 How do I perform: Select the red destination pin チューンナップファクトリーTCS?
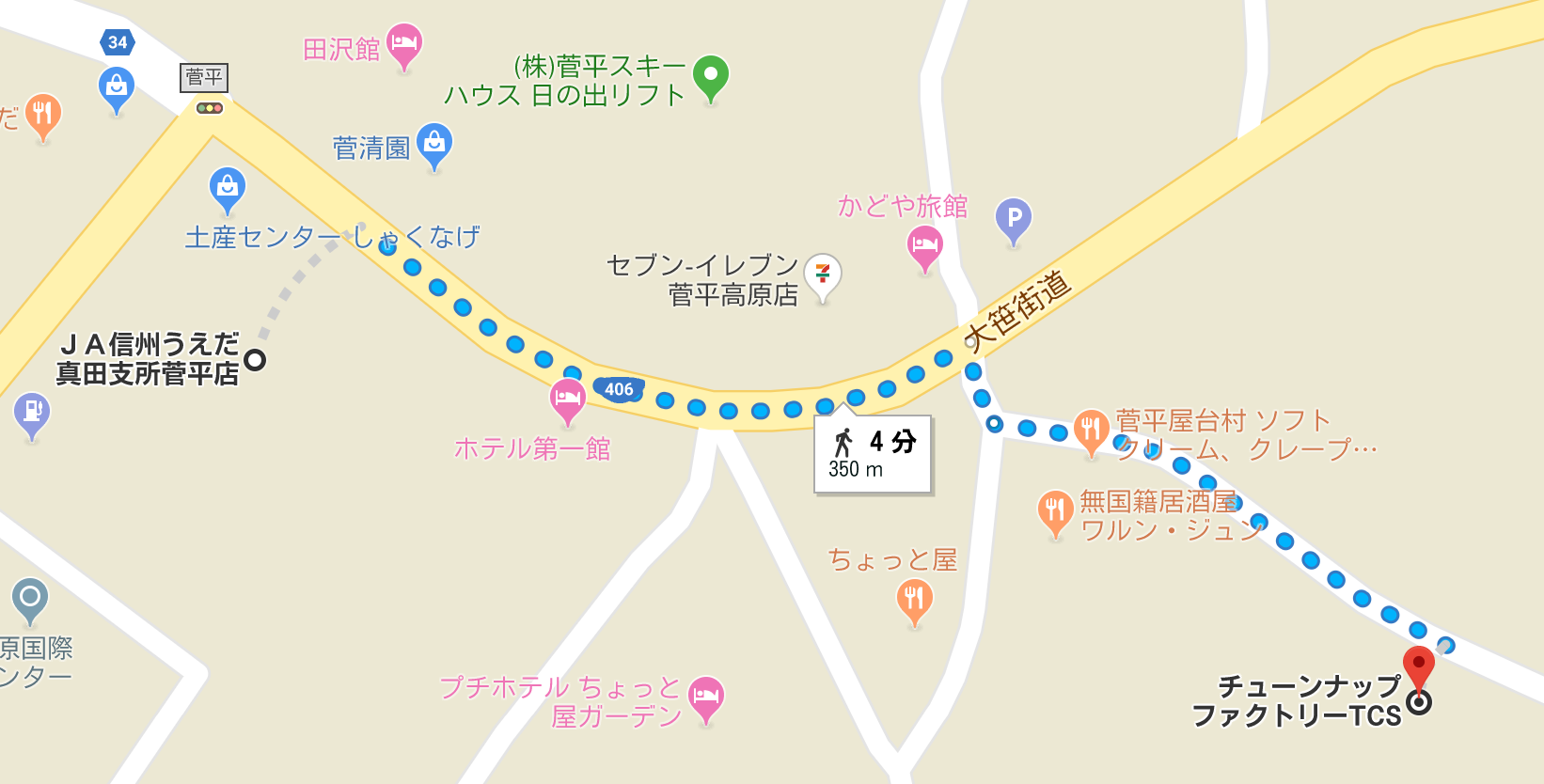click(x=1419, y=666)
